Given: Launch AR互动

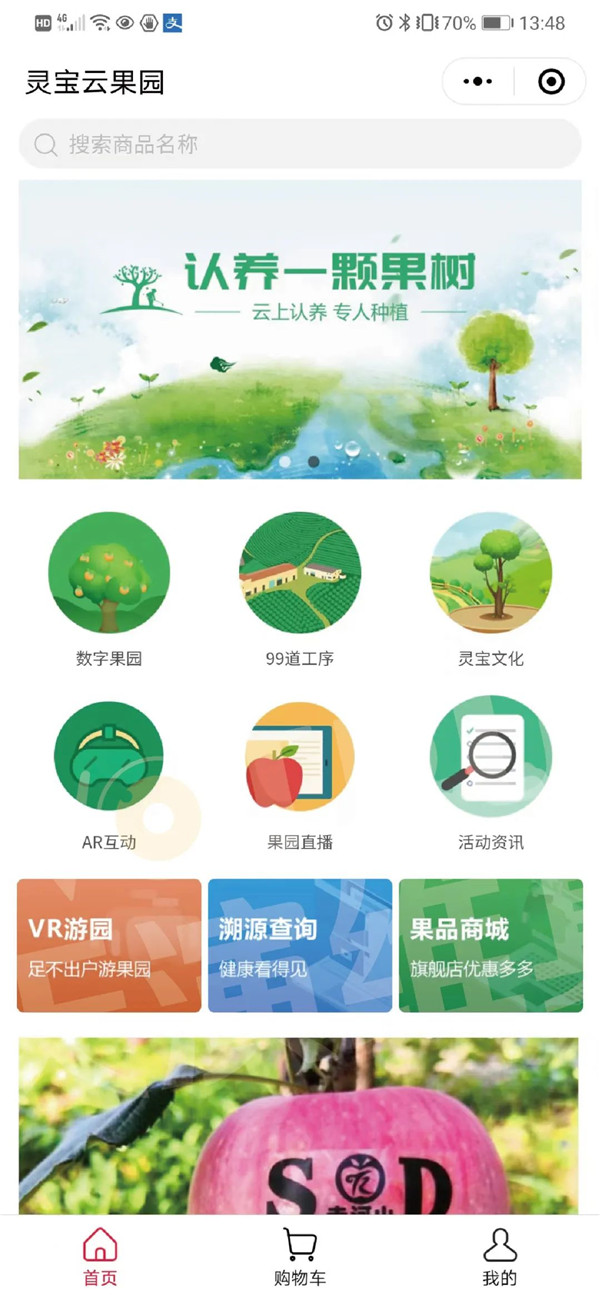Looking at the screenshot, I should (x=109, y=774).
